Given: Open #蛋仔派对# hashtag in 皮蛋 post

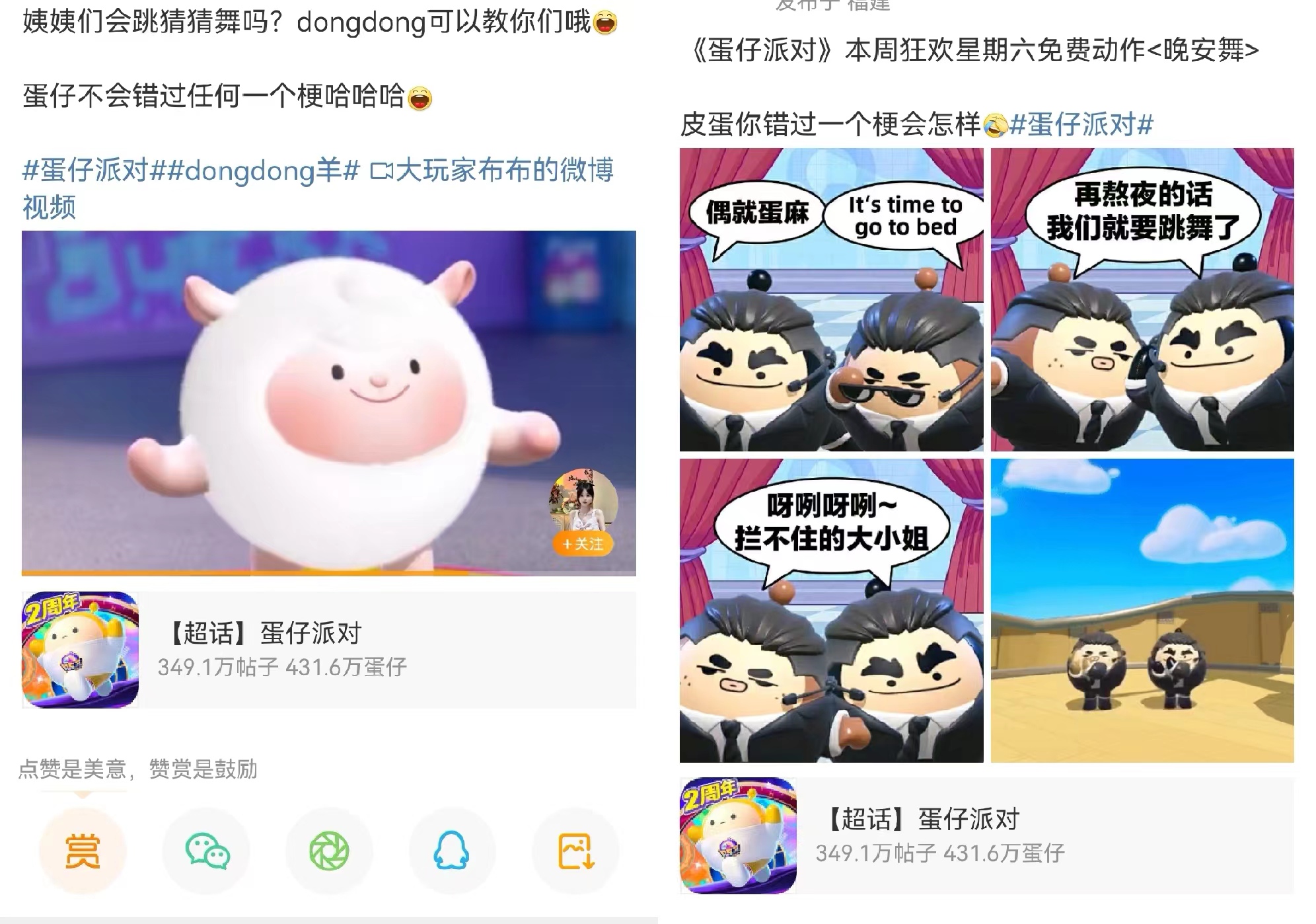Looking at the screenshot, I should tap(1081, 125).
